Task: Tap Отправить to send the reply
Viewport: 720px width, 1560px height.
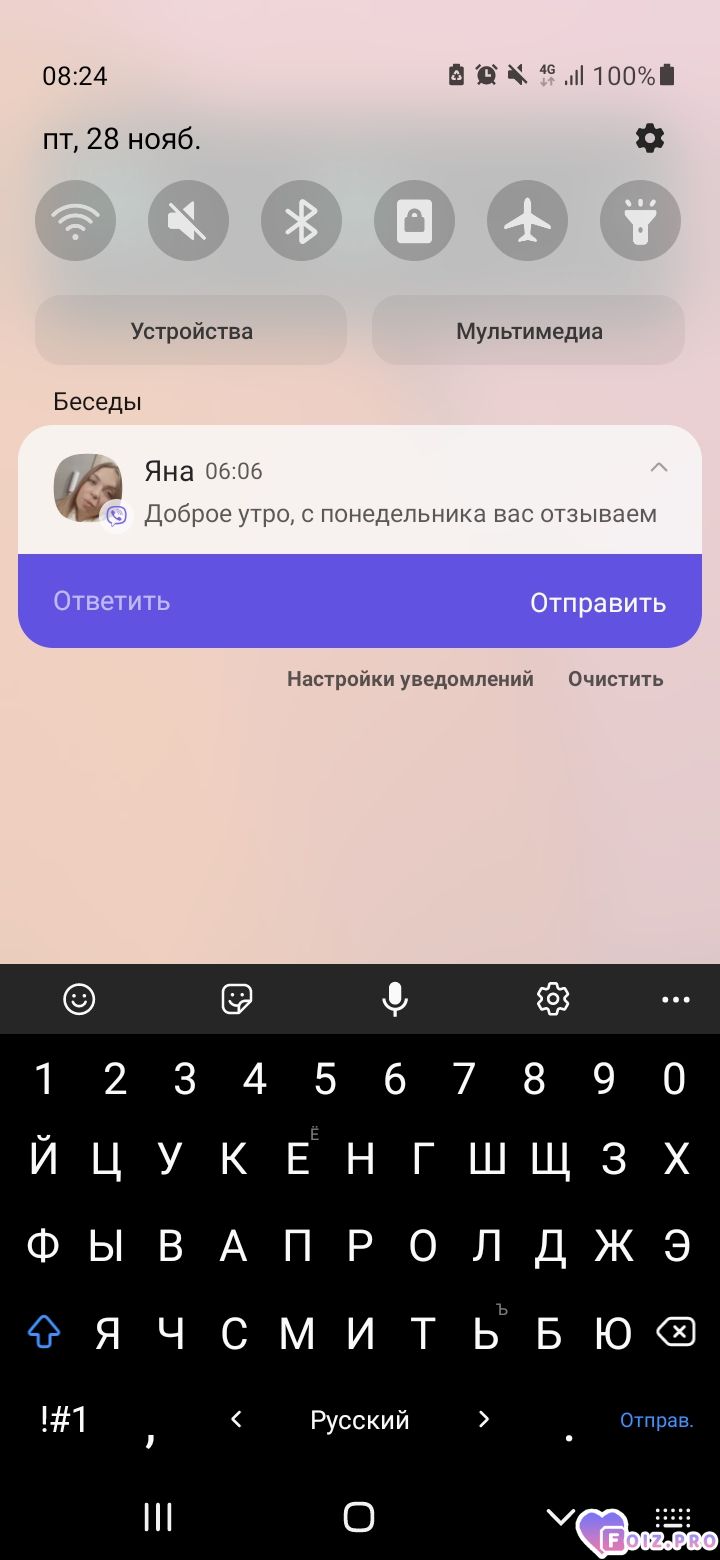Action: (597, 603)
